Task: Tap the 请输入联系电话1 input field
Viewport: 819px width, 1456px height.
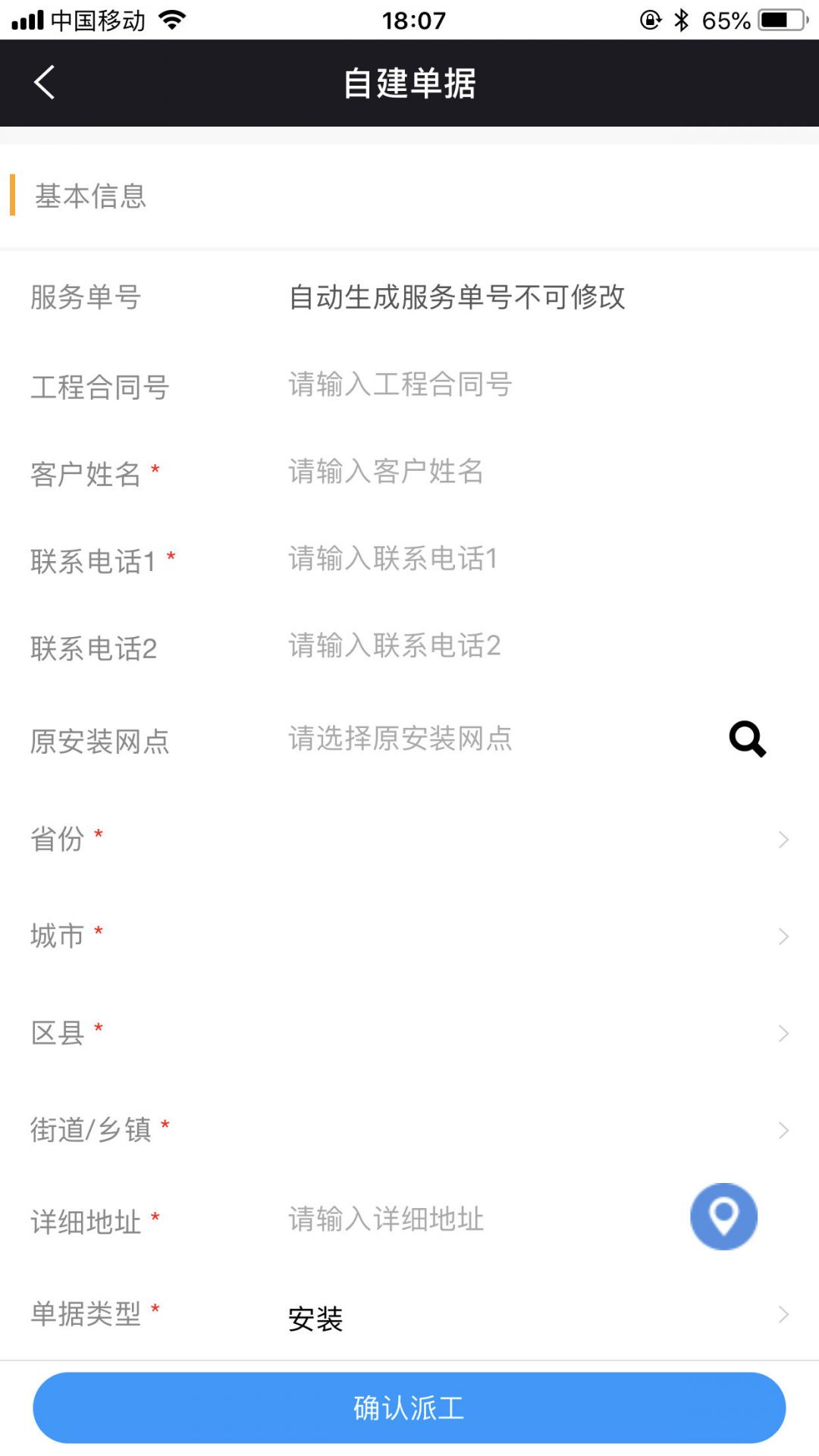Action: click(391, 559)
